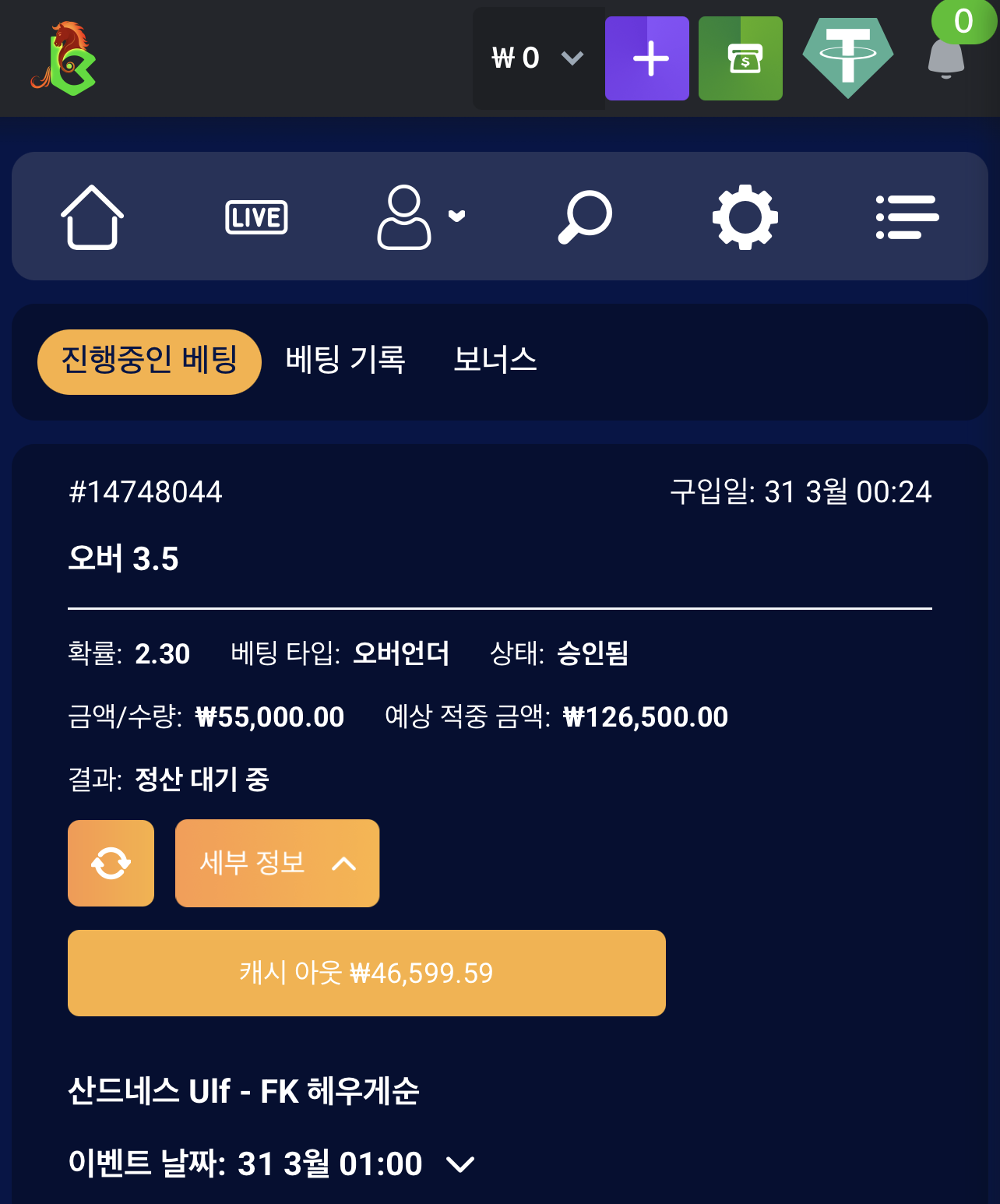Go to the home page
The width and height of the screenshot is (1000, 1204).
pos(92,217)
